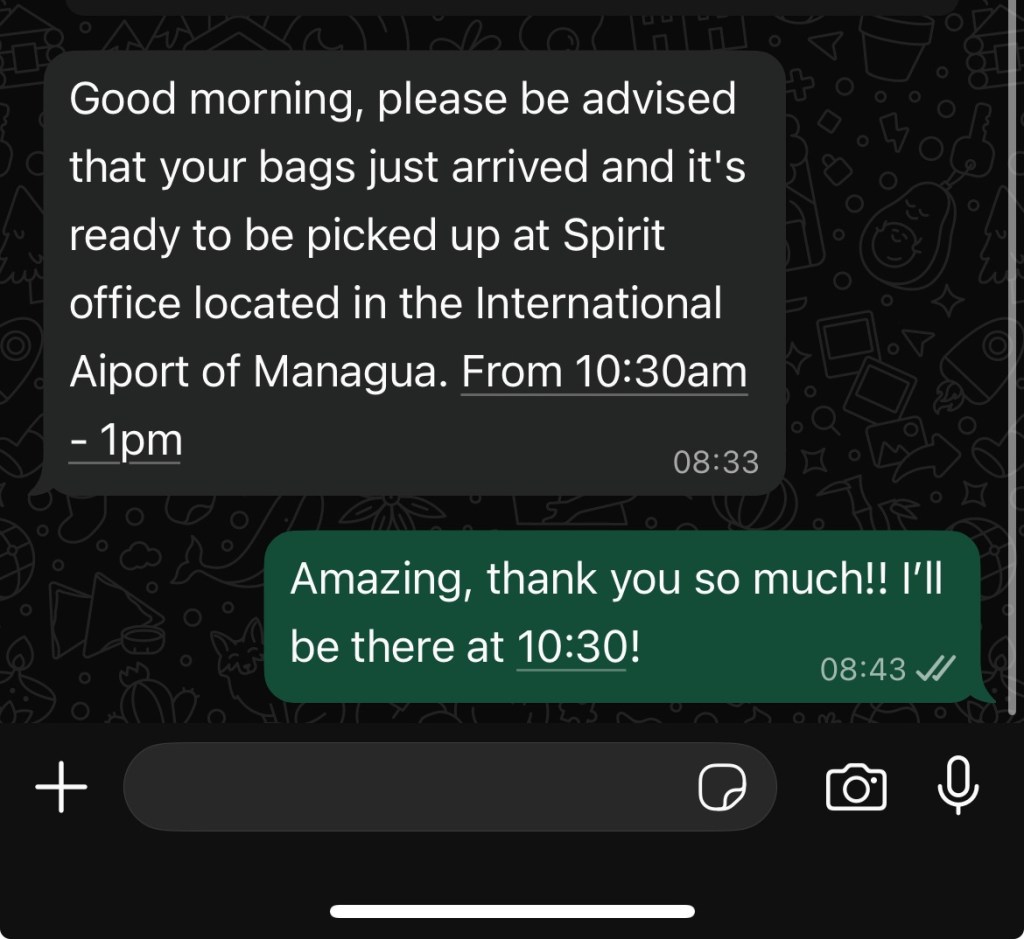This screenshot has width=1024, height=939.
Task: Tap the plus attachment icon
Action: (x=62, y=787)
